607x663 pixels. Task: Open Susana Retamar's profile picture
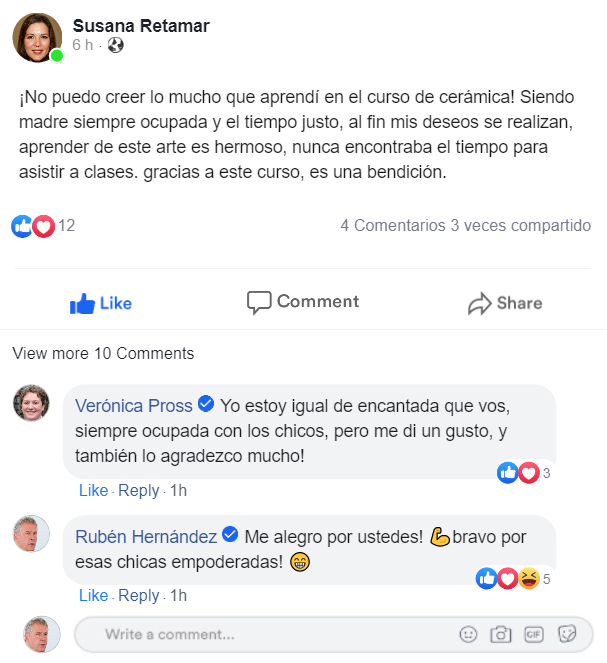coord(37,38)
